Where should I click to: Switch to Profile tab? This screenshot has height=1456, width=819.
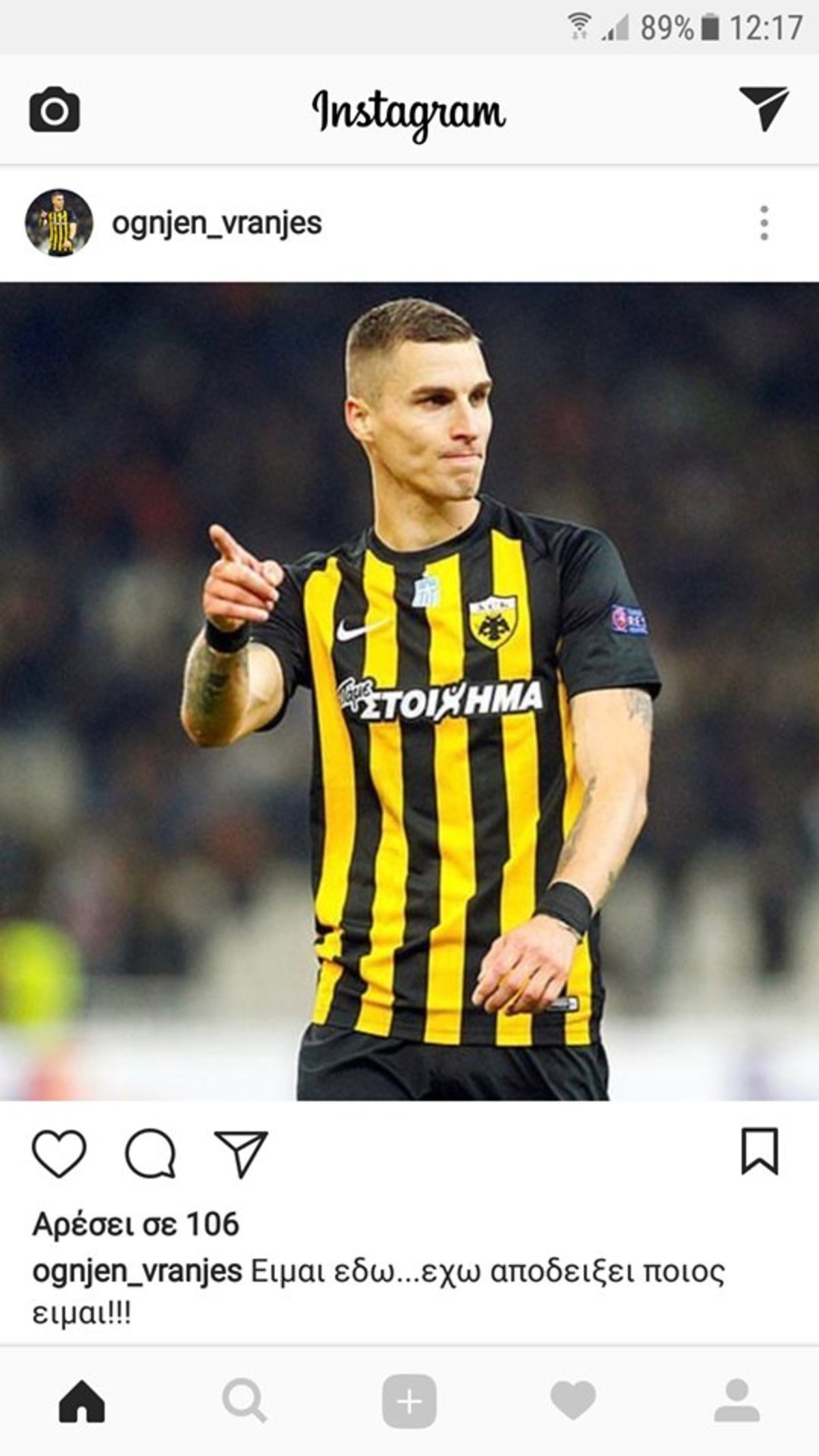point(736,1401)
